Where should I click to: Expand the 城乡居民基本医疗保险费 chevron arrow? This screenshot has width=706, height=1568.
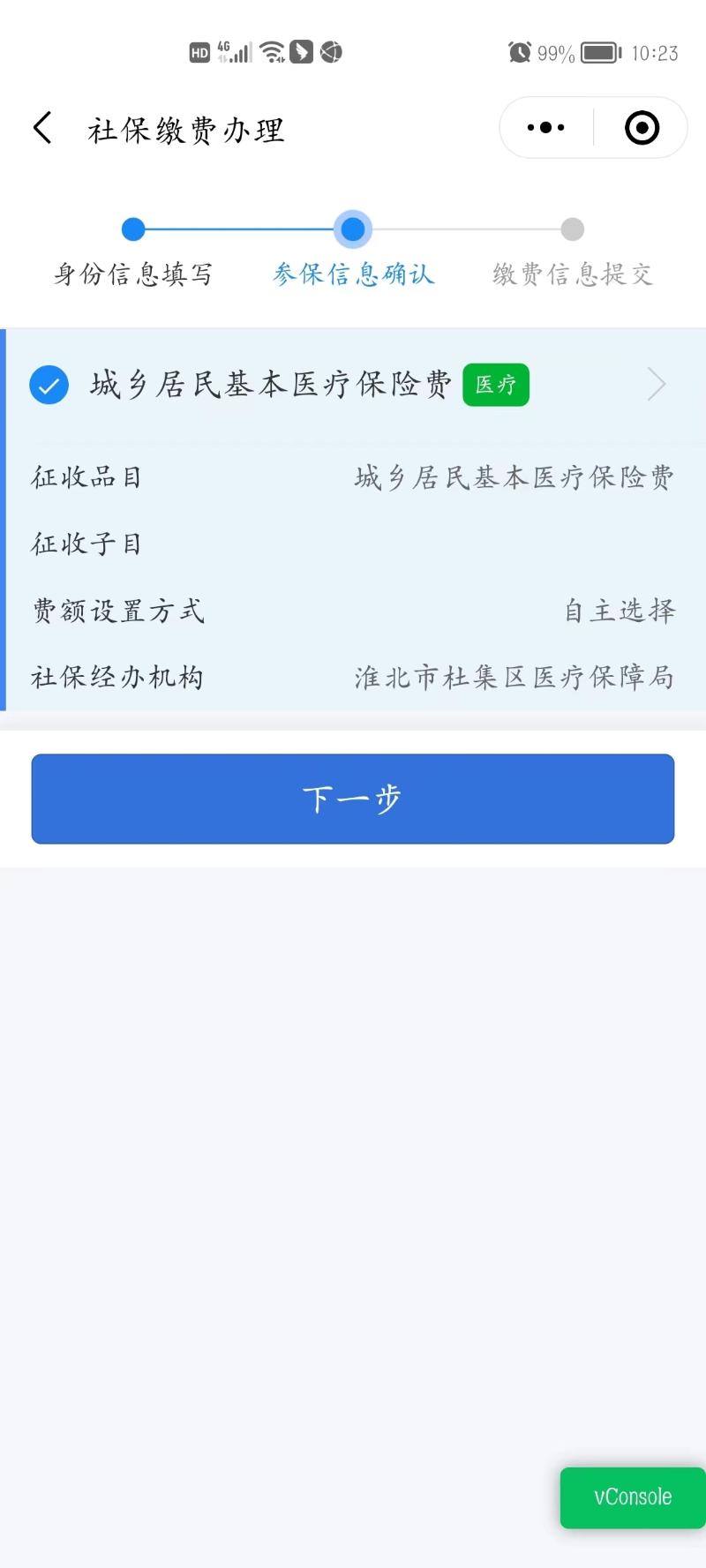(x=656, y=385)
